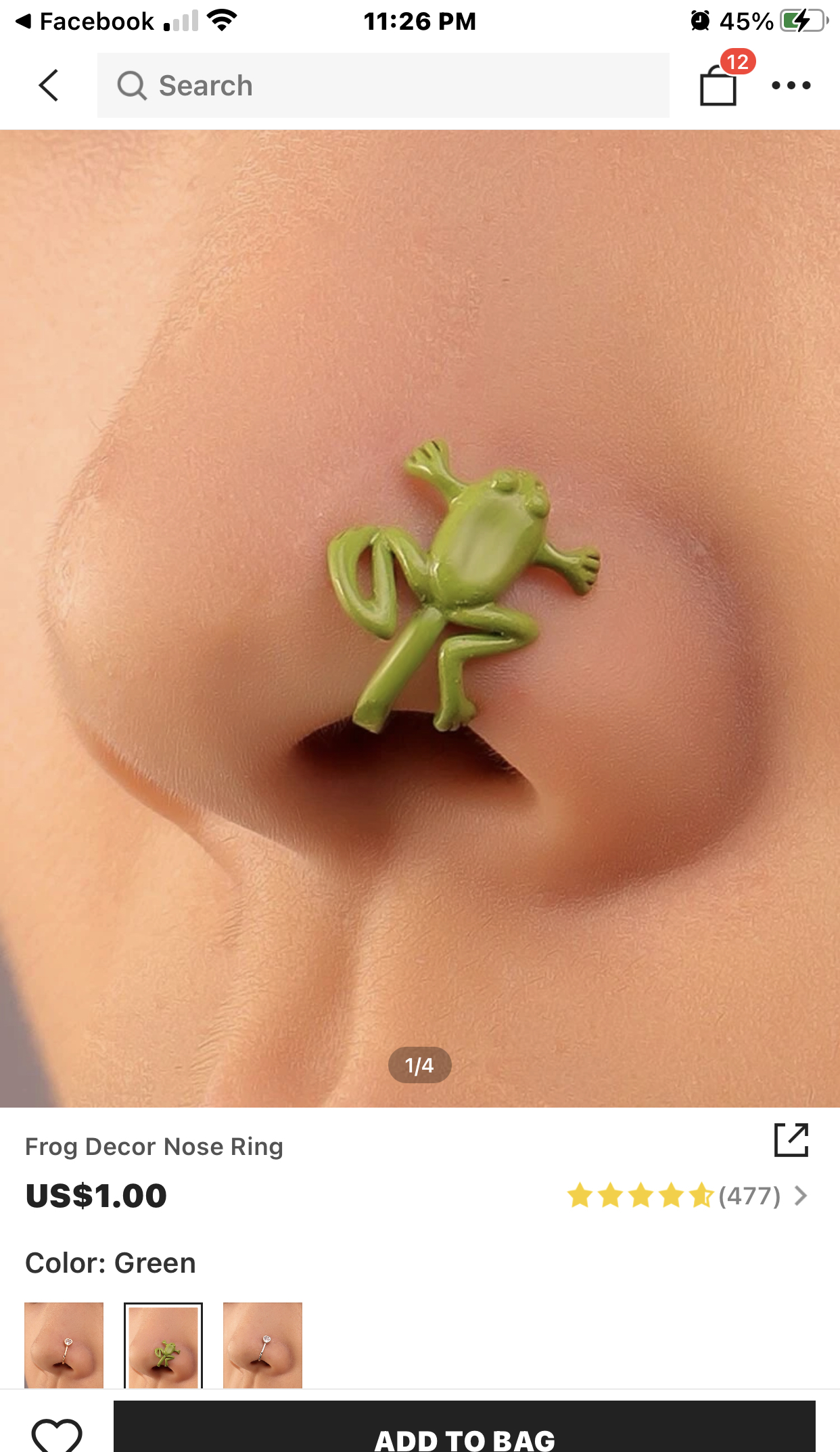
Task: Open the search field
Action: pos(383,86)
